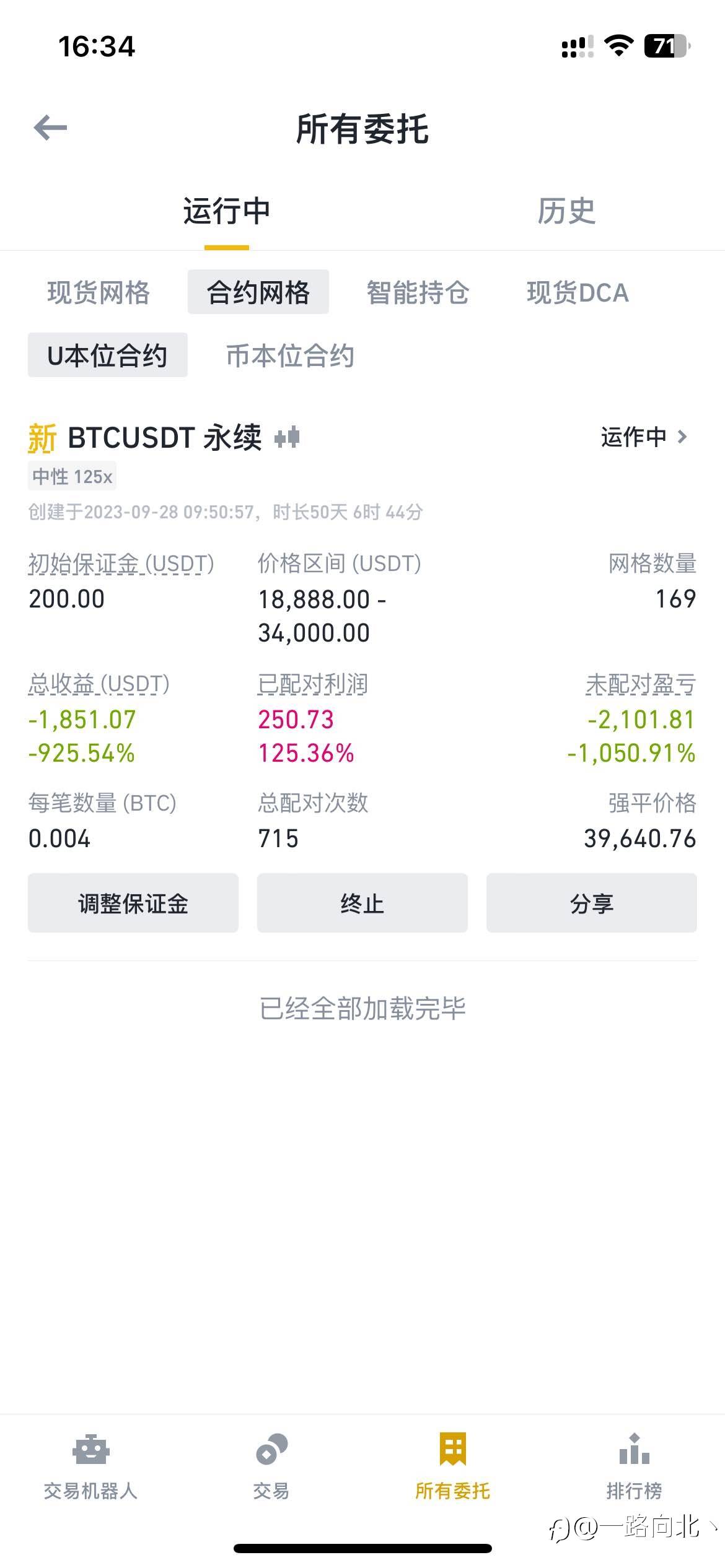Image resolution: width=725 pixels, height=1568 pixels.
Task: View 总收益 (USDT) explanation
Action: click(x=99, y=684)
